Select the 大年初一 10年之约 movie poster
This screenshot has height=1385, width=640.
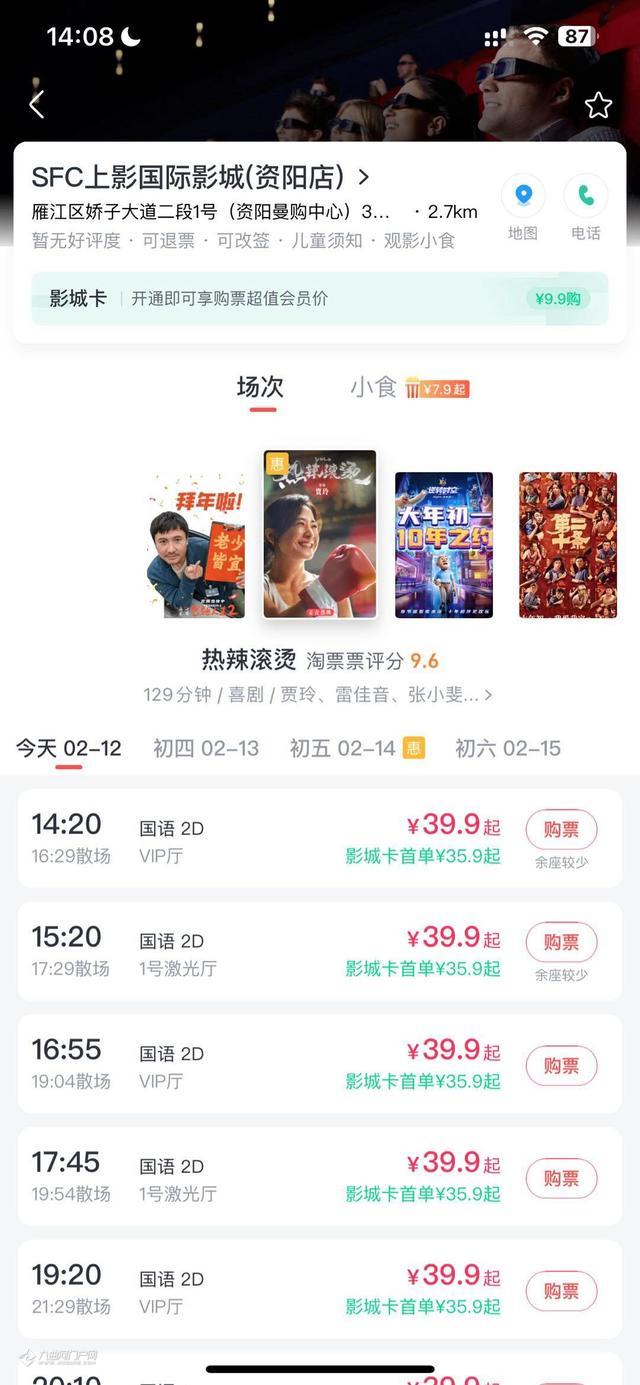coord(444,545)
